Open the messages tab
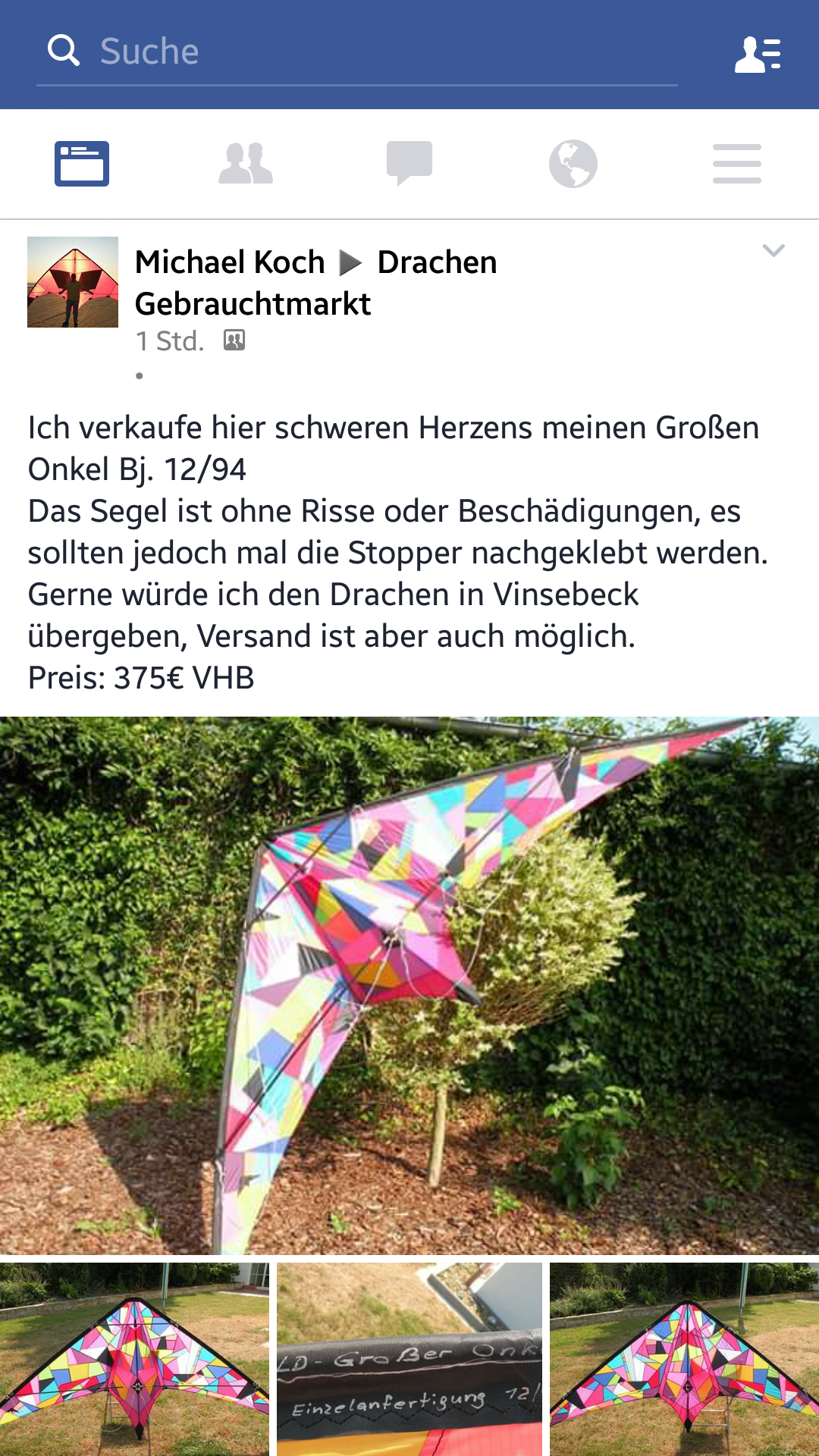Screen dimensions: 819x1456 pos(409,163)
